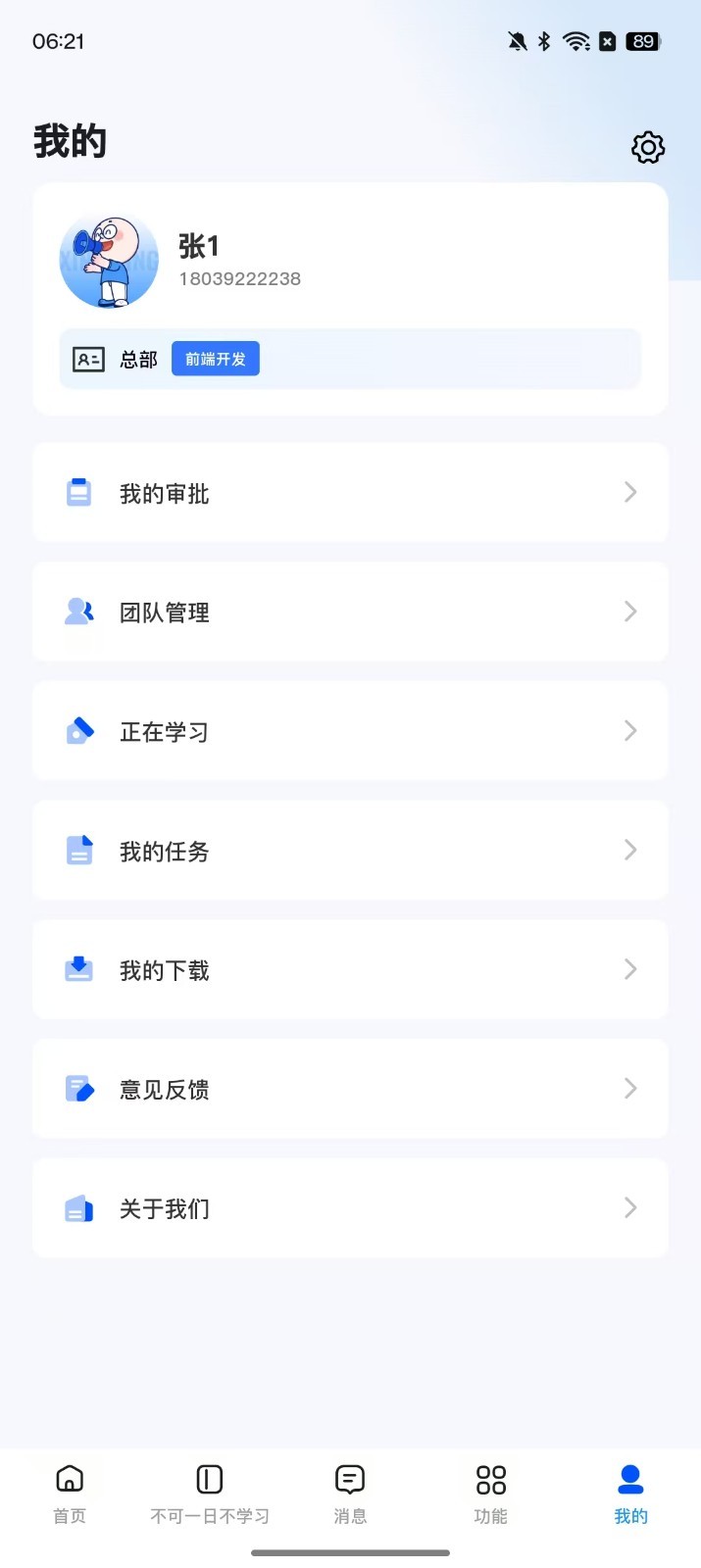
Task: Go to 团队管理
Action: [350, 612]
